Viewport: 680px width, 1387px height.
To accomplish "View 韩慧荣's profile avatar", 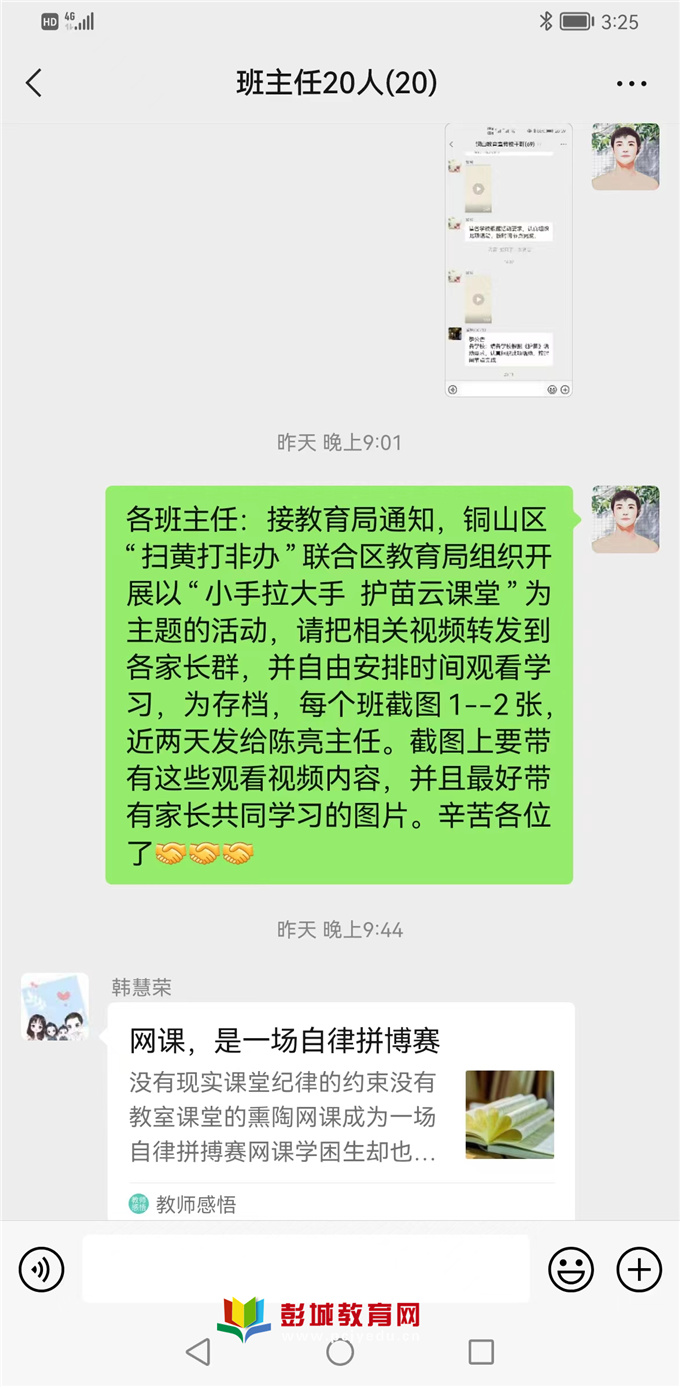I will (x=55, y=1007).
